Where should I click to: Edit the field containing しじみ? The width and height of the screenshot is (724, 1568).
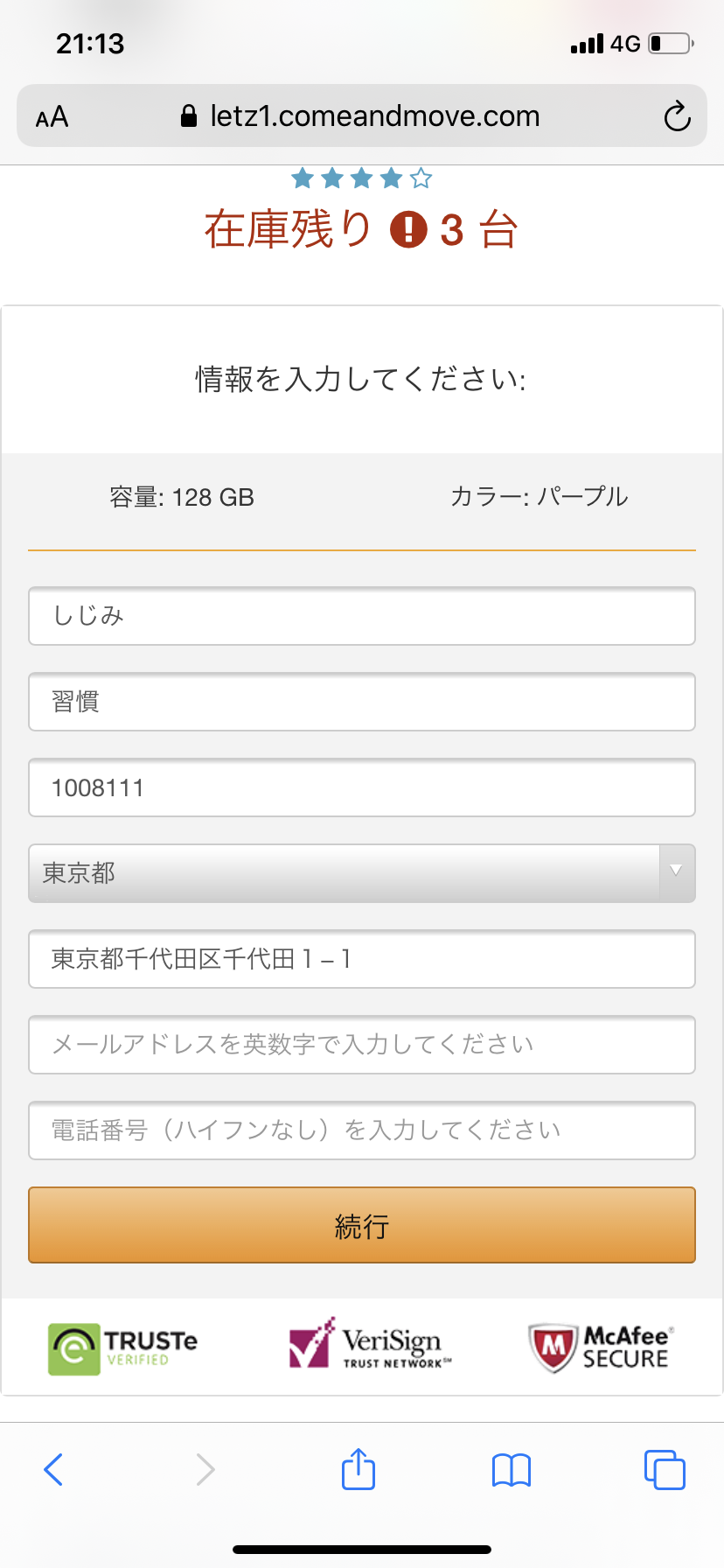coord(362,616)
